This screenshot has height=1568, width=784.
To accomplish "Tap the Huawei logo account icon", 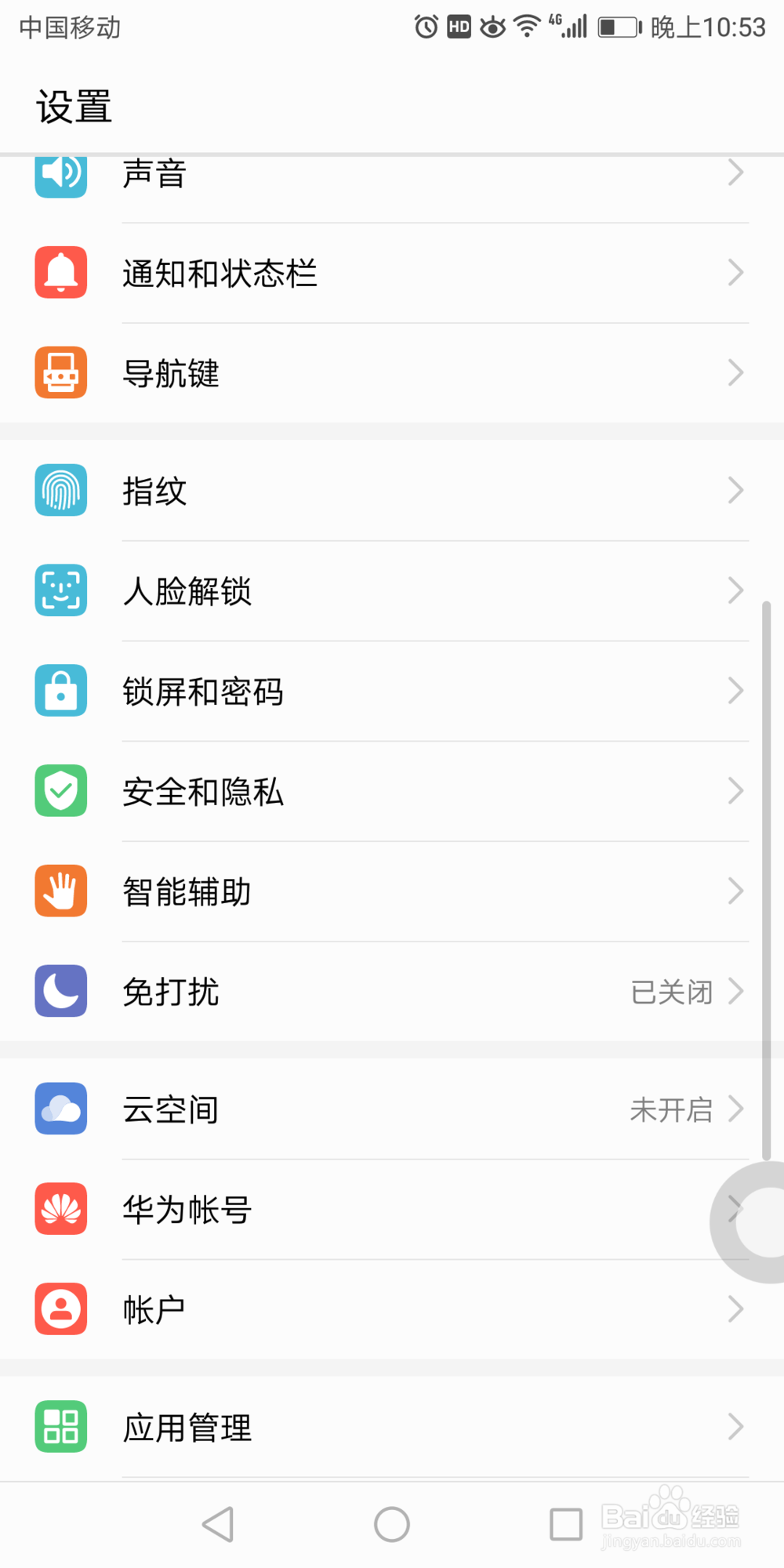I will pyautogui.click(x=60, y=1209).
